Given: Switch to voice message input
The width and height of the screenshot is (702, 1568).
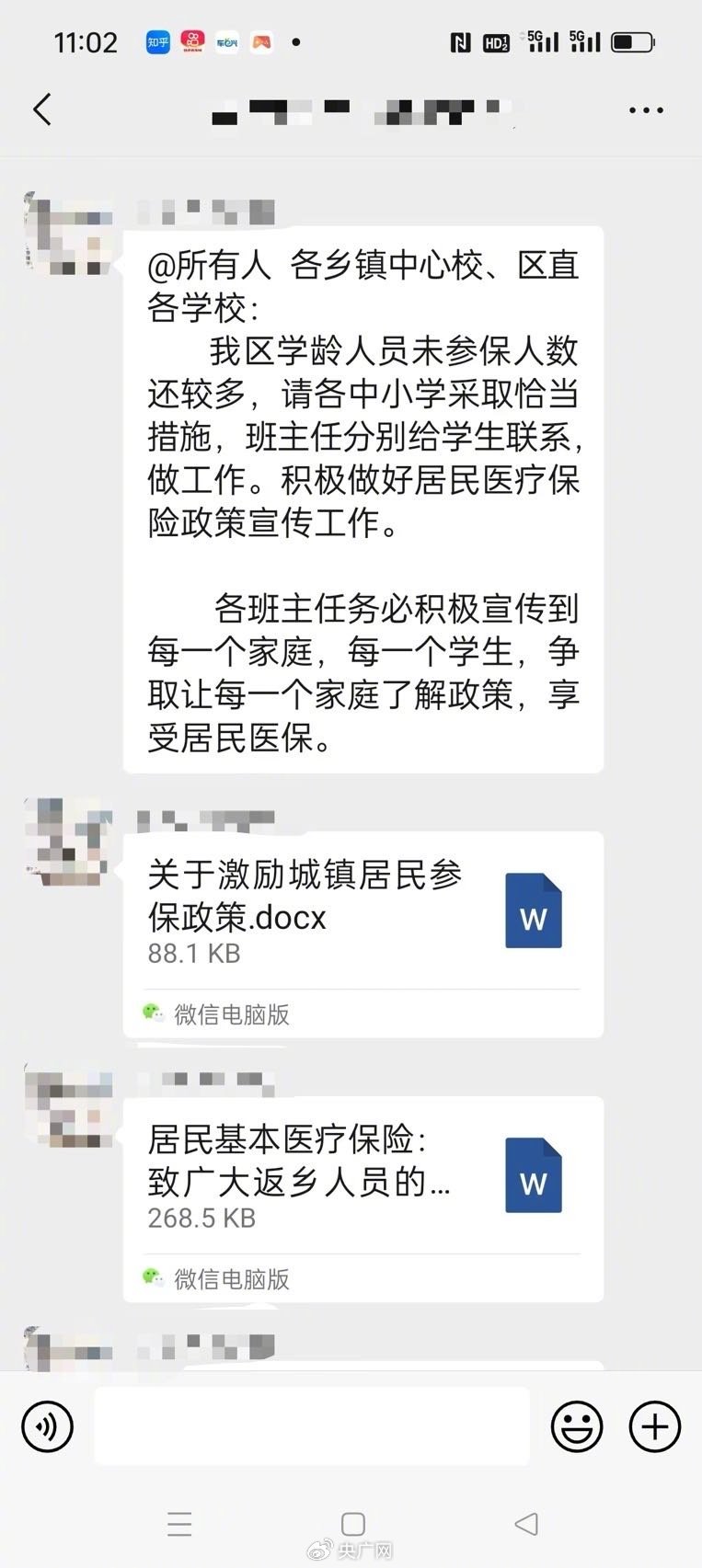Looking at the screenshot, I should [47, 1426].
